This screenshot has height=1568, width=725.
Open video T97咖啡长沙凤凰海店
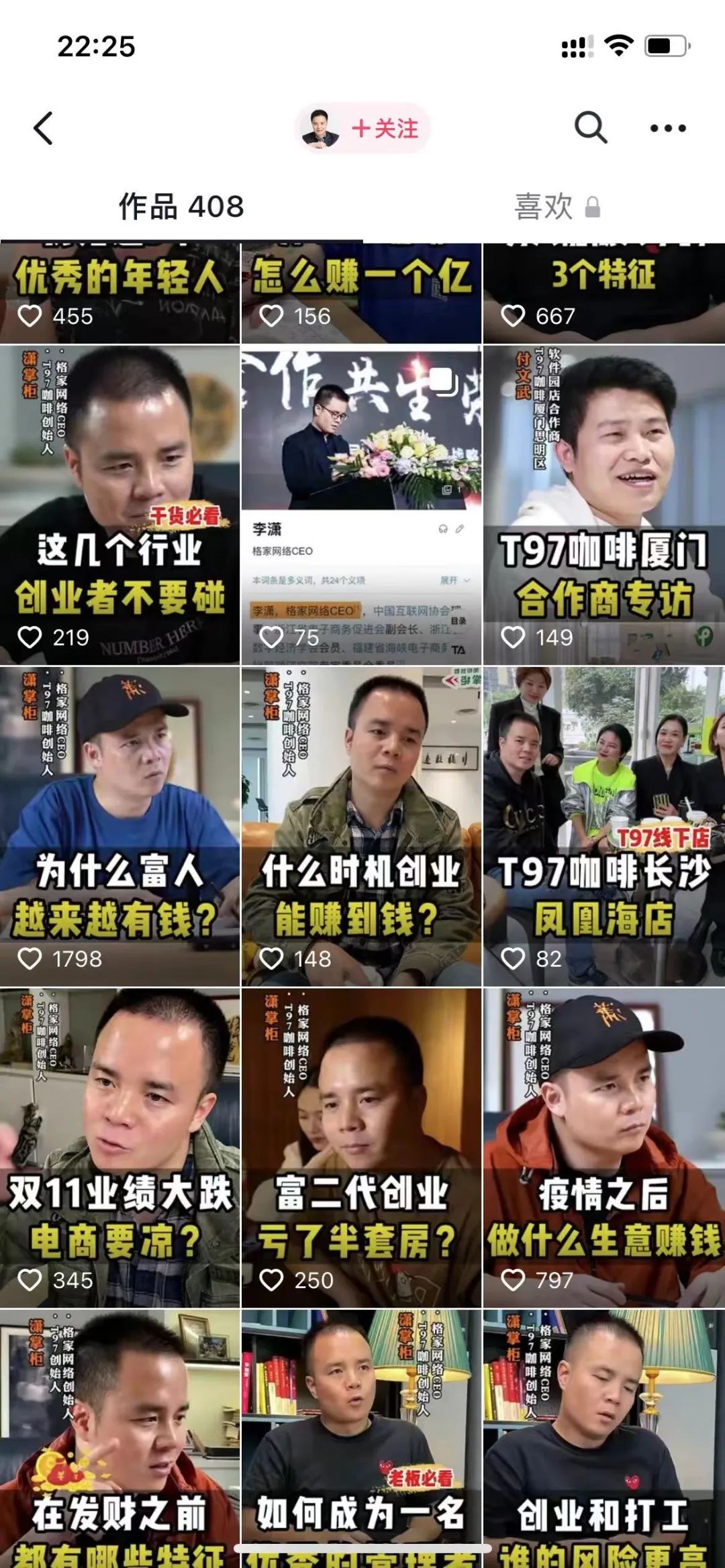point(603,825)
